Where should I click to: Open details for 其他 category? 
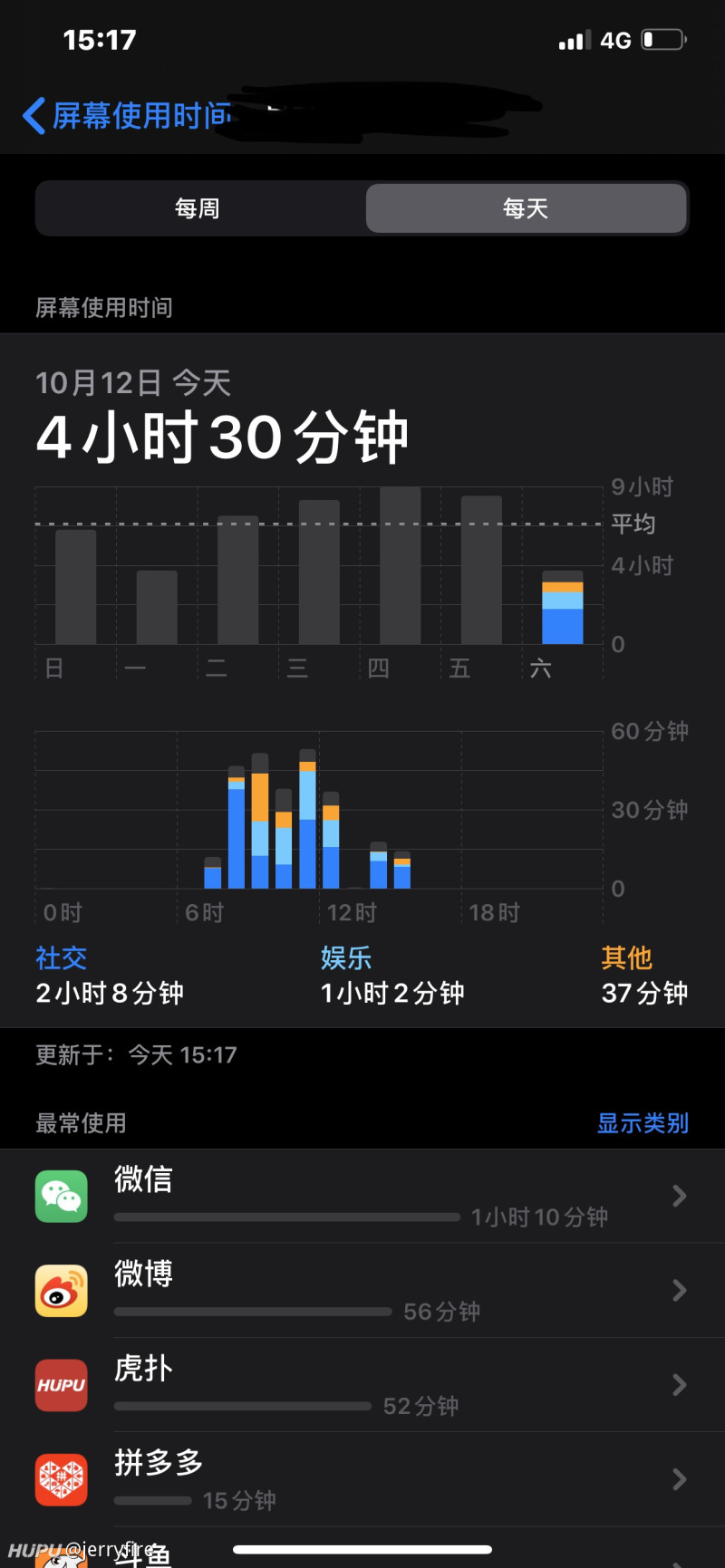pos(626,957)
